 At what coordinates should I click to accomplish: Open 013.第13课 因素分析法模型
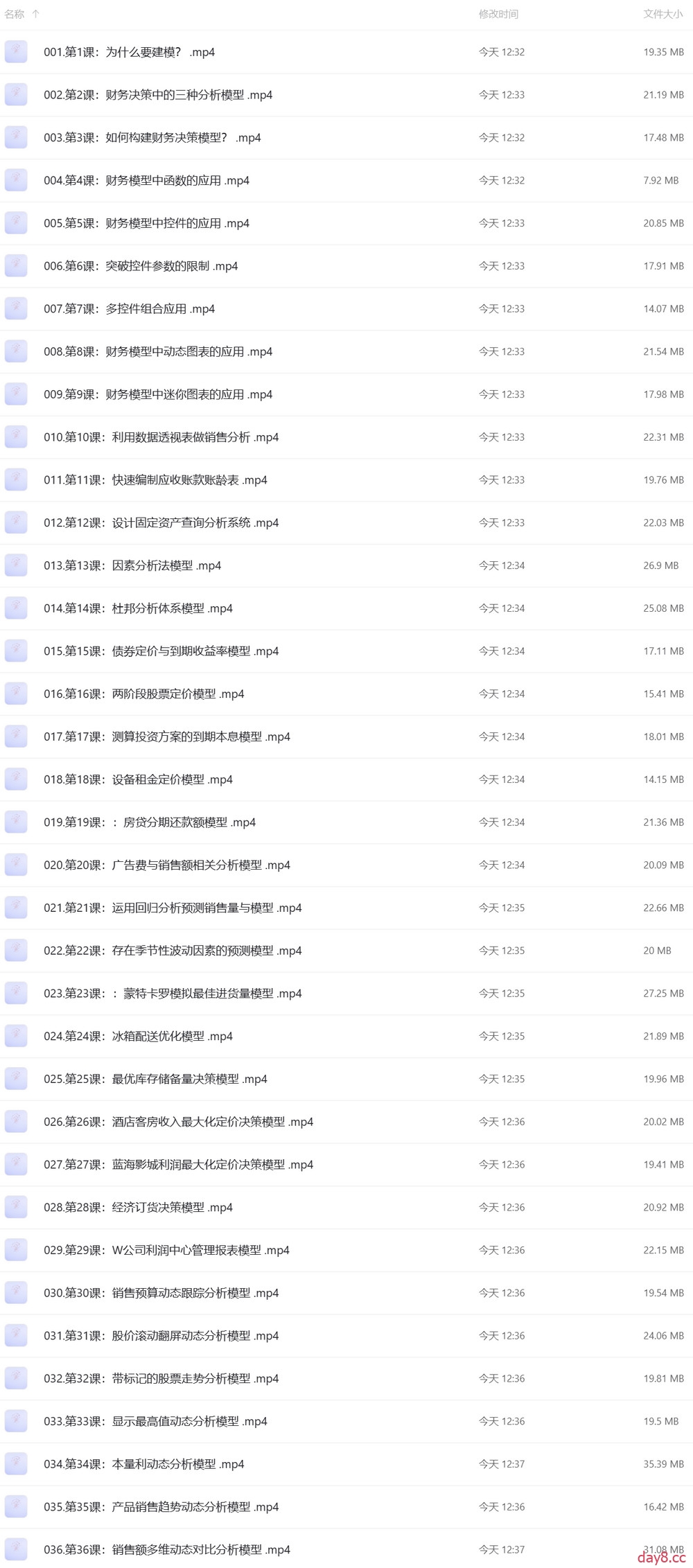click(132, 565)
